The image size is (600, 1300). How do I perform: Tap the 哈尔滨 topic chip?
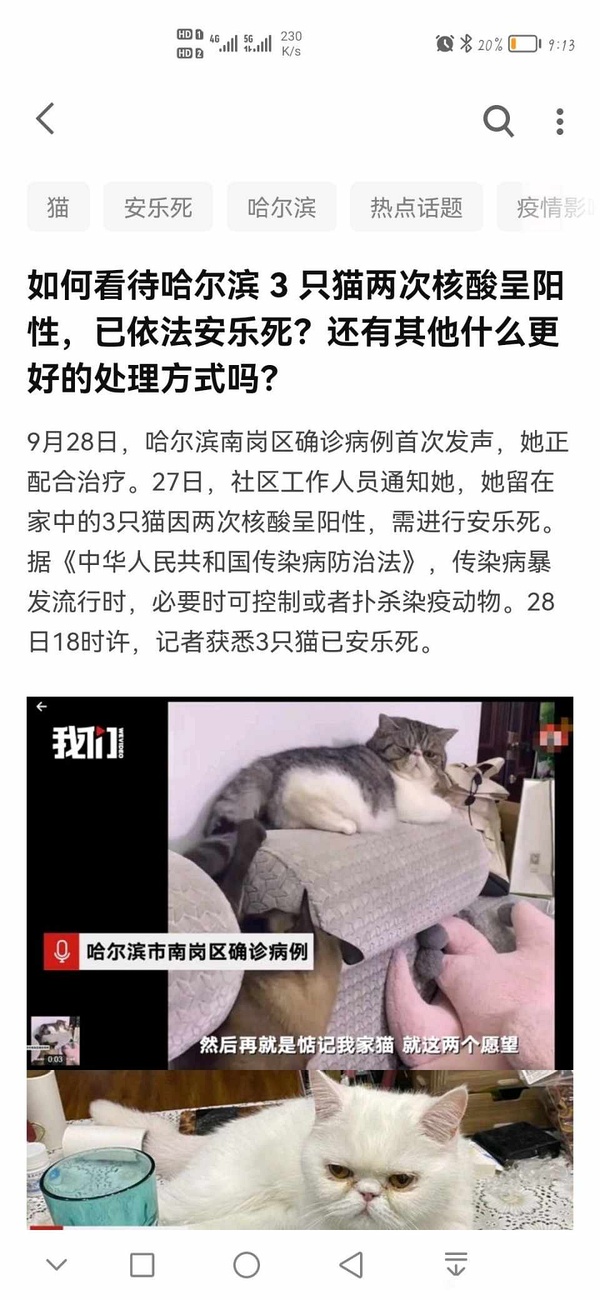282,208
